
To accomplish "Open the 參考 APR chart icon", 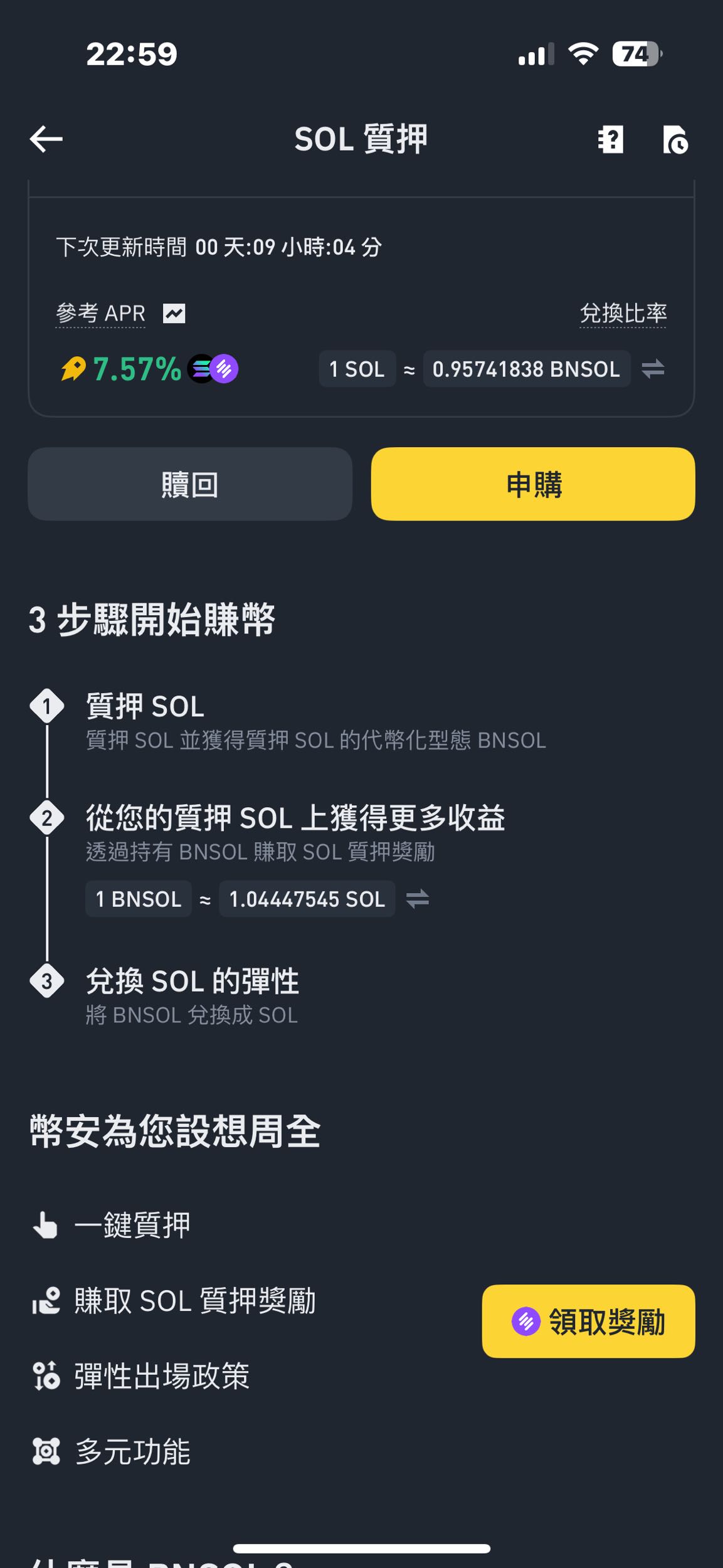I will pyautogui.click(x=174, y=313).
